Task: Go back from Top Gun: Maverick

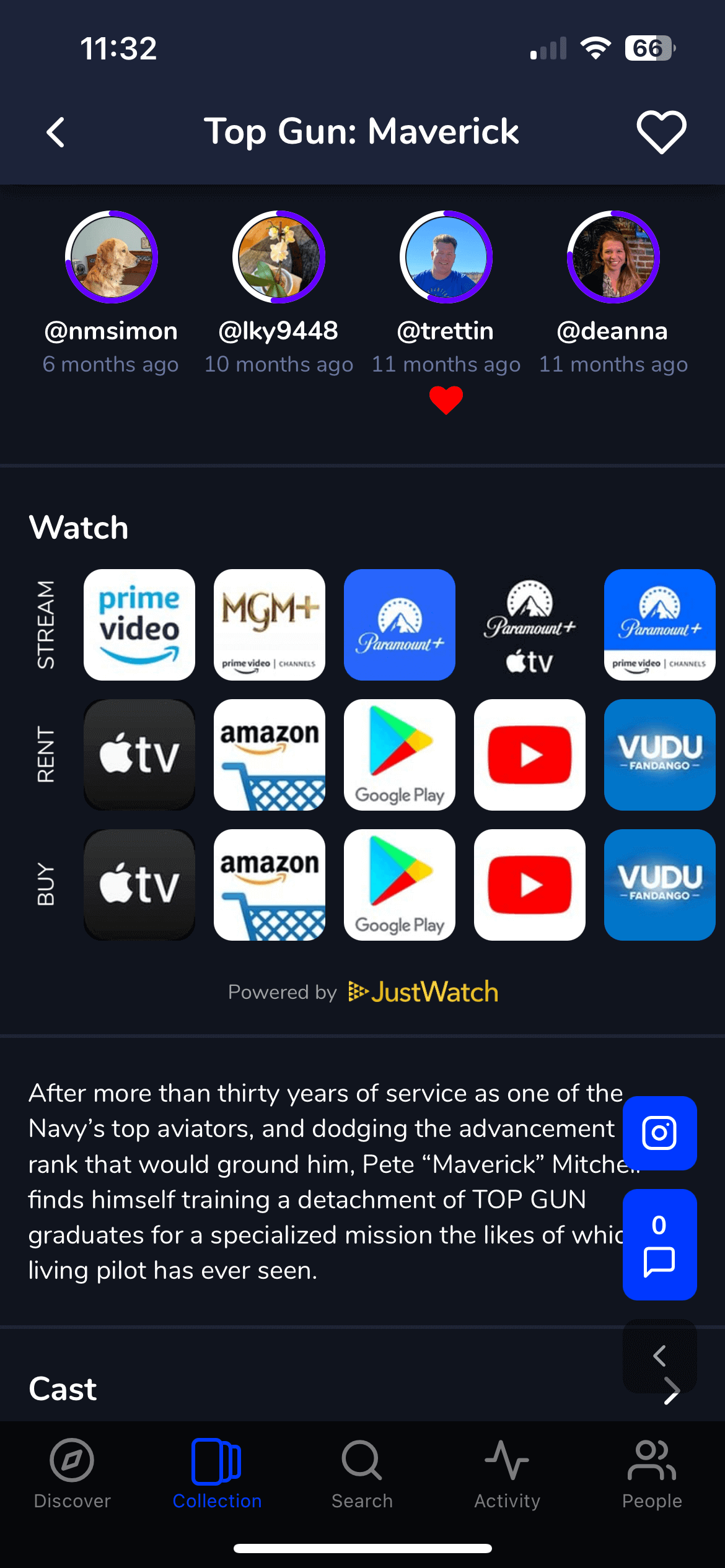Action: 56,132
